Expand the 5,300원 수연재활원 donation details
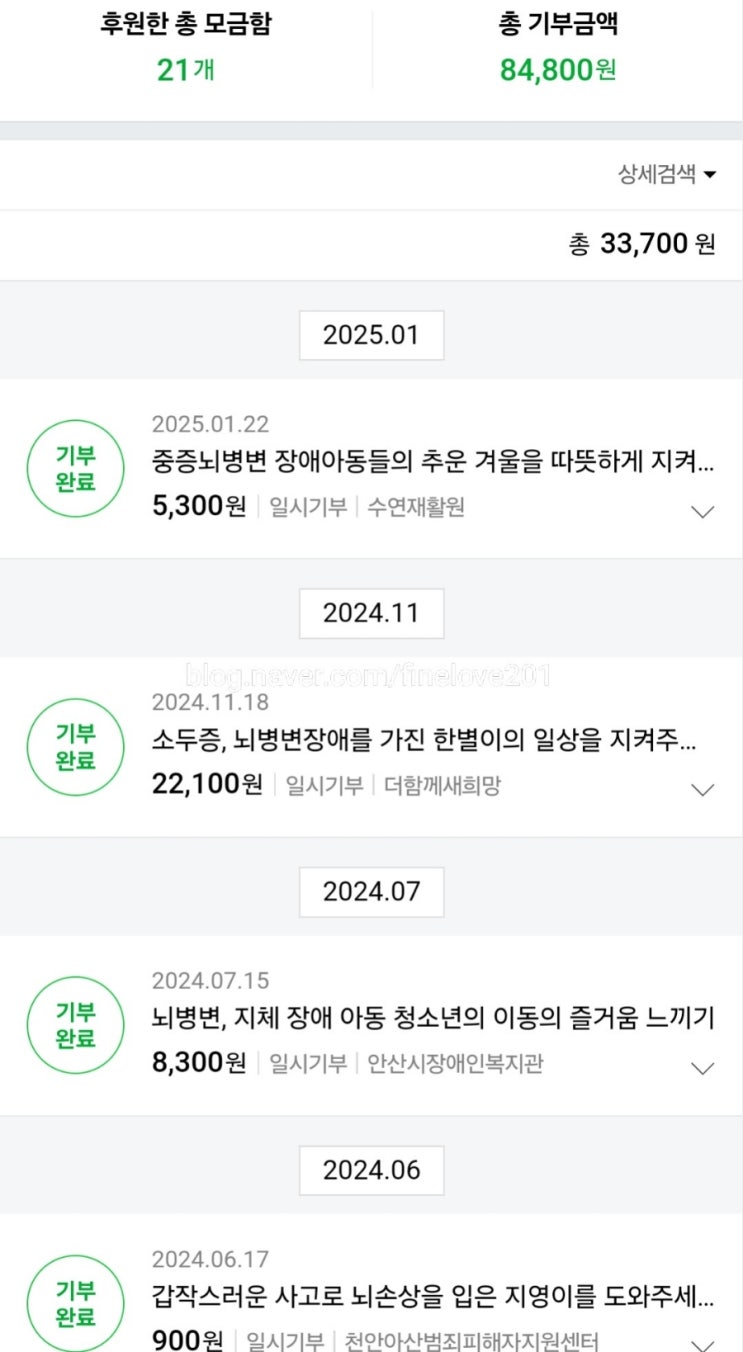 tap(703, 512)
